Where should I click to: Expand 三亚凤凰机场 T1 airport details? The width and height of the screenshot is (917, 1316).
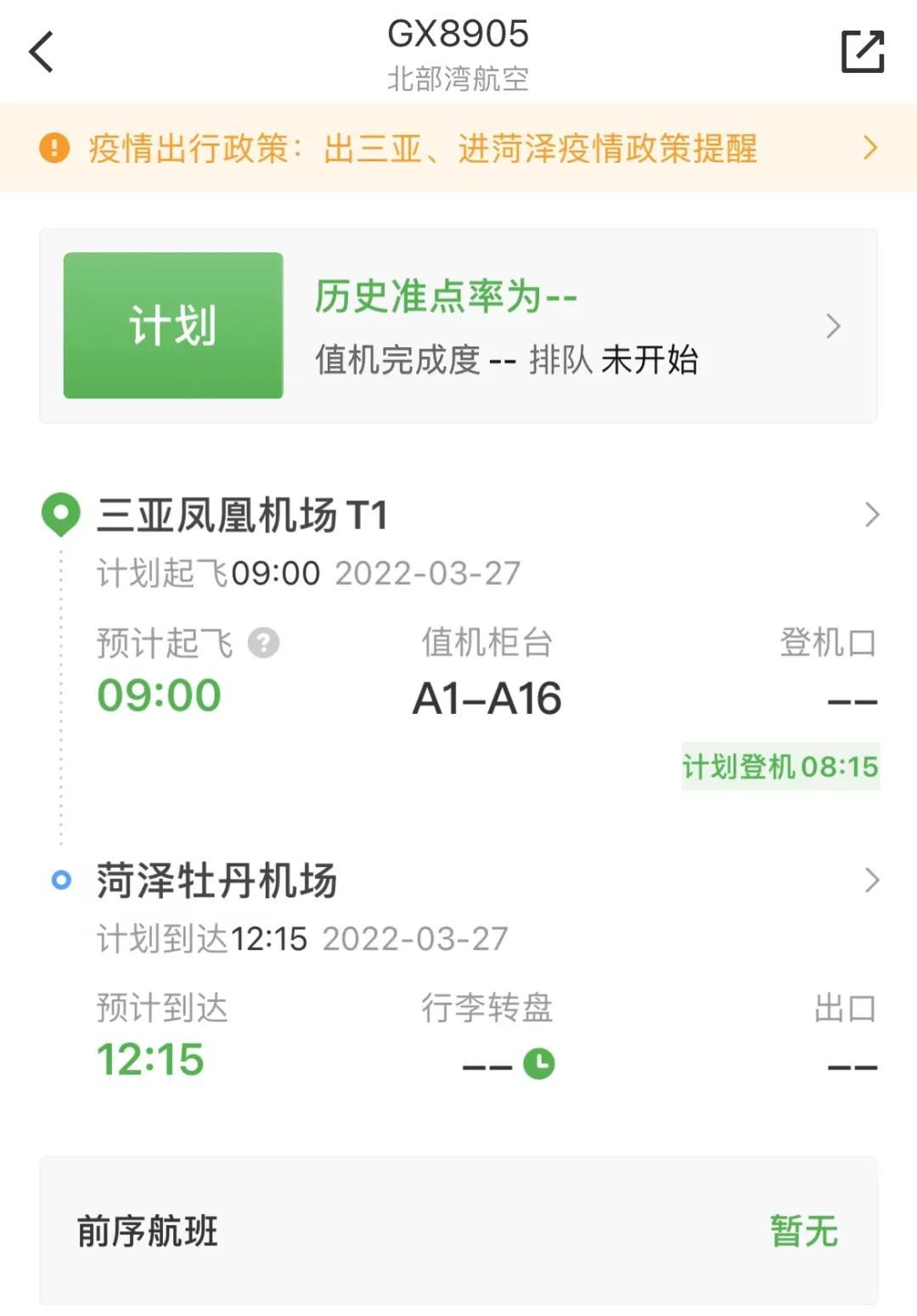click(x=871, y=513)
